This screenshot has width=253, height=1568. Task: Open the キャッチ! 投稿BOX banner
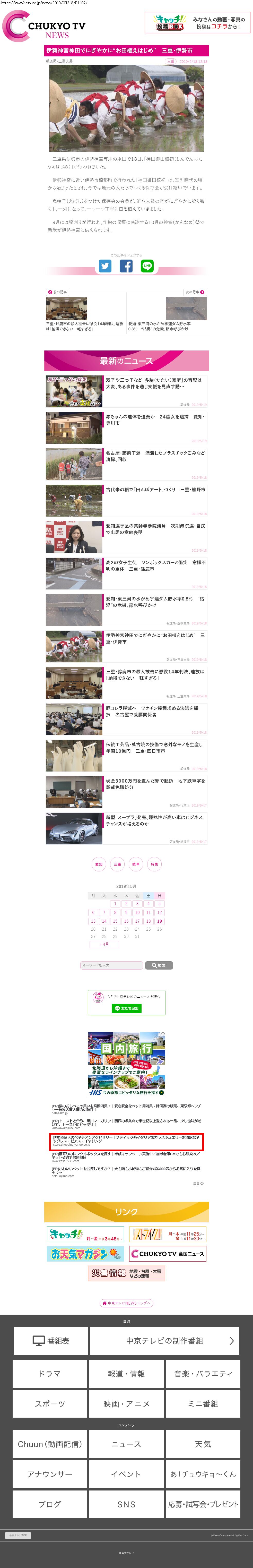point(197,22)
